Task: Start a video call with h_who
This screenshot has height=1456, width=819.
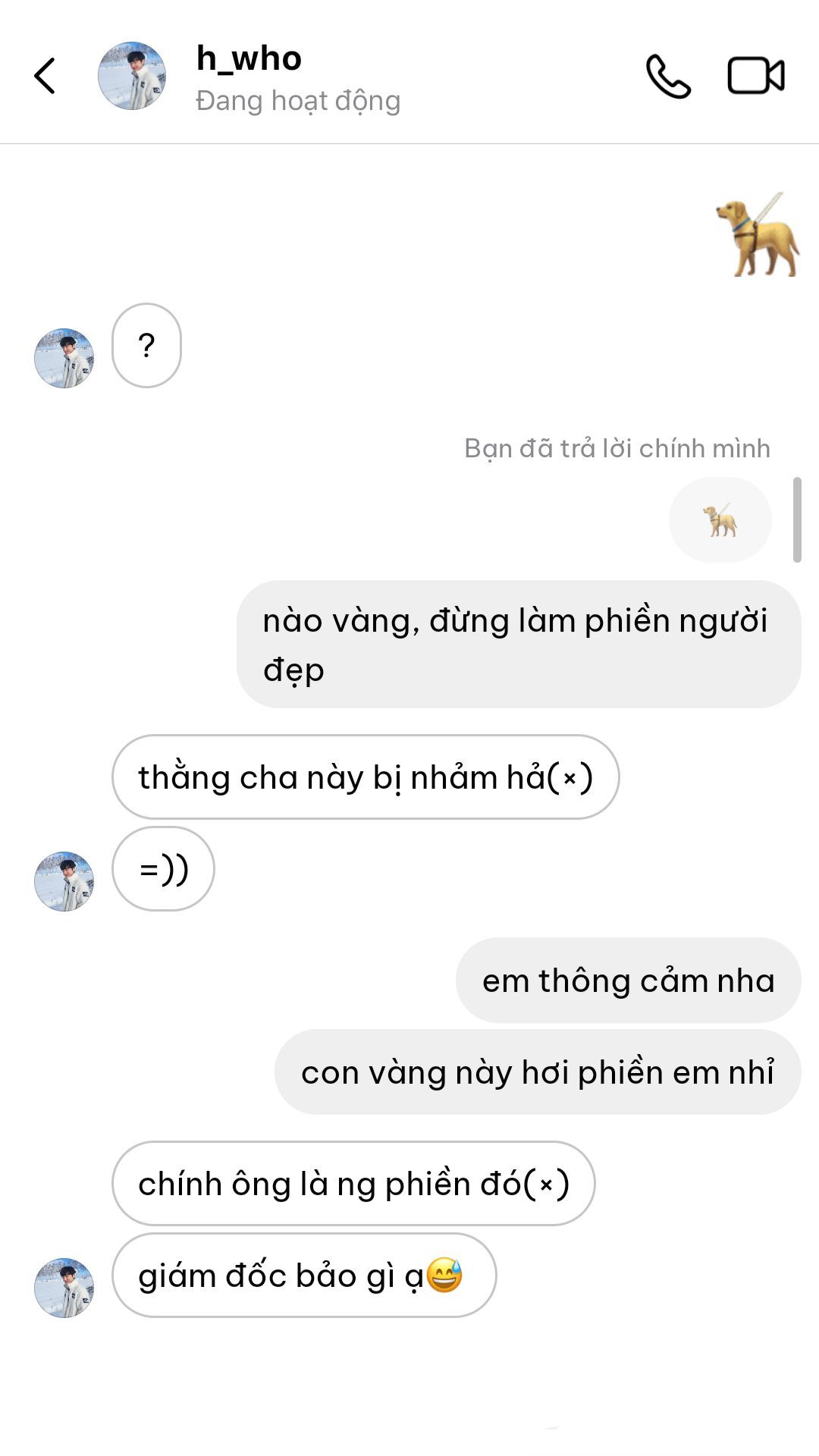Action: click(x=756, y=76)
